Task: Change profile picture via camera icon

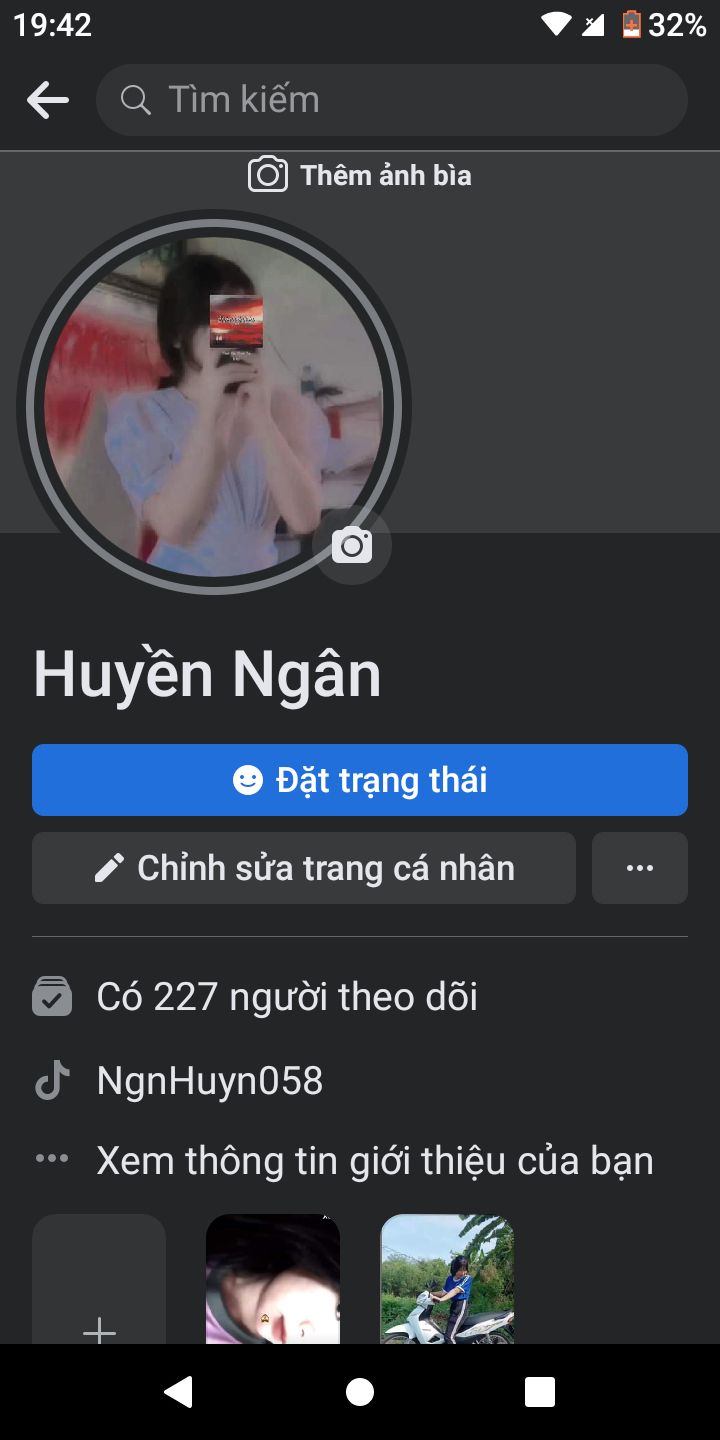Action: click(x=352, y=546)
